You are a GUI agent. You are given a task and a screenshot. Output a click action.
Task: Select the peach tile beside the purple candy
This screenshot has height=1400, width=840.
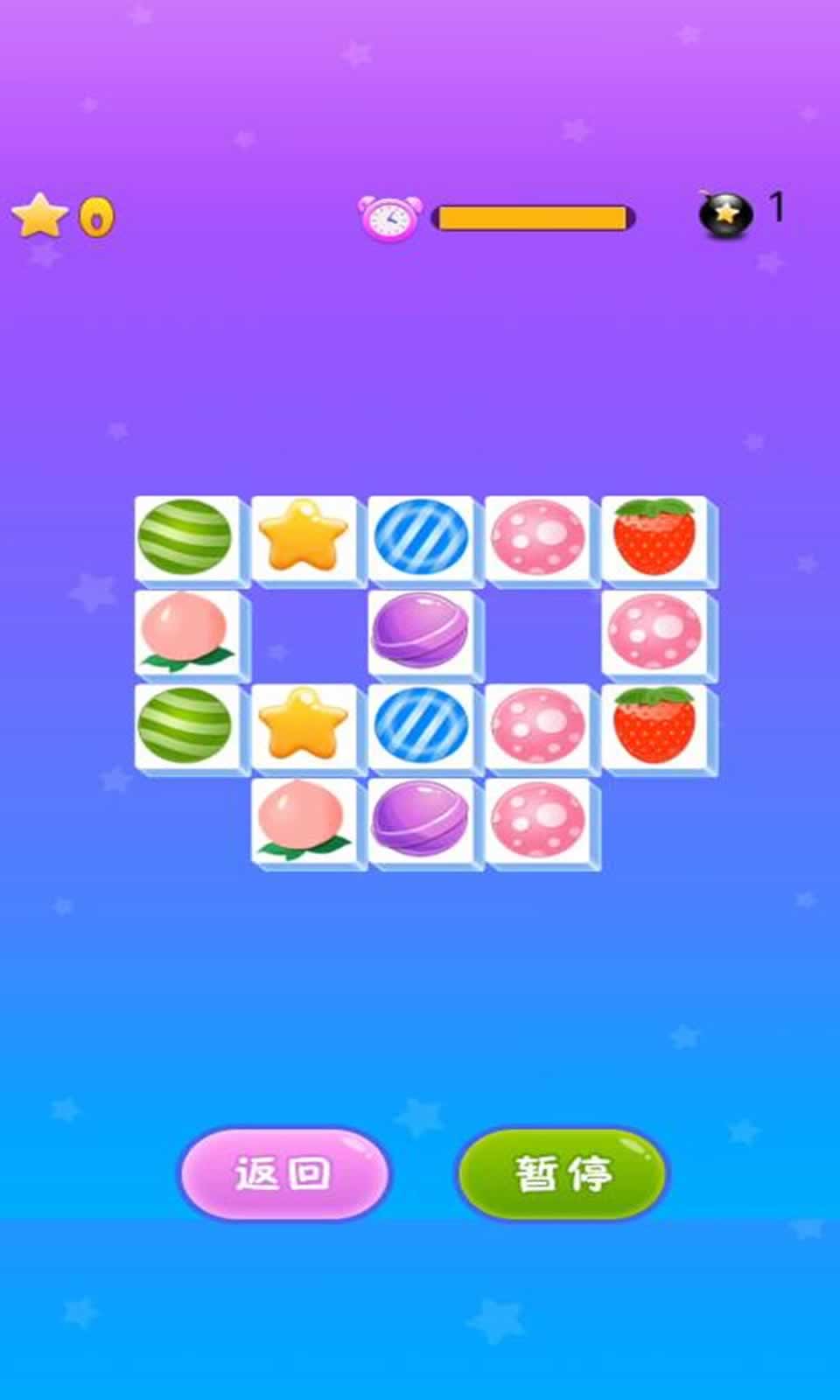302,821
